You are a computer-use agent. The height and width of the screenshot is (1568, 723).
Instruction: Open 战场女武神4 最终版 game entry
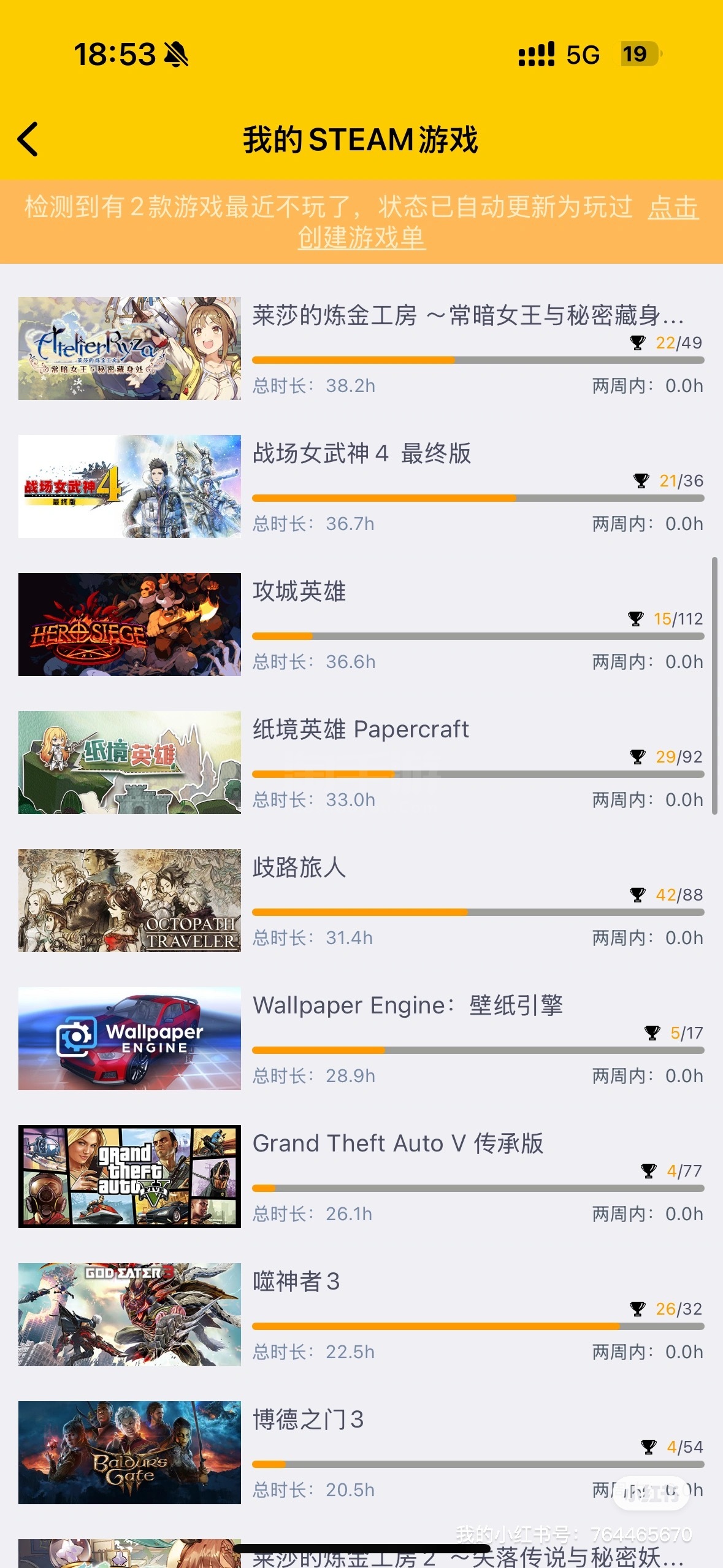tap(361, 486)
